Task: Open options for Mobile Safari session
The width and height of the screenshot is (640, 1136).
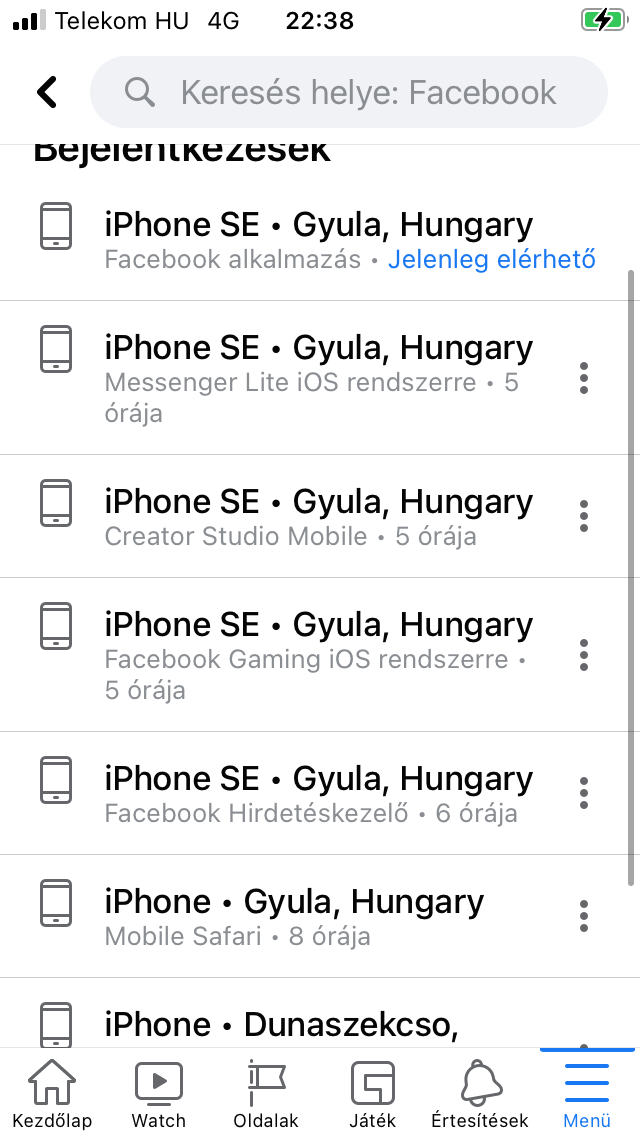Action: [584, 916]
